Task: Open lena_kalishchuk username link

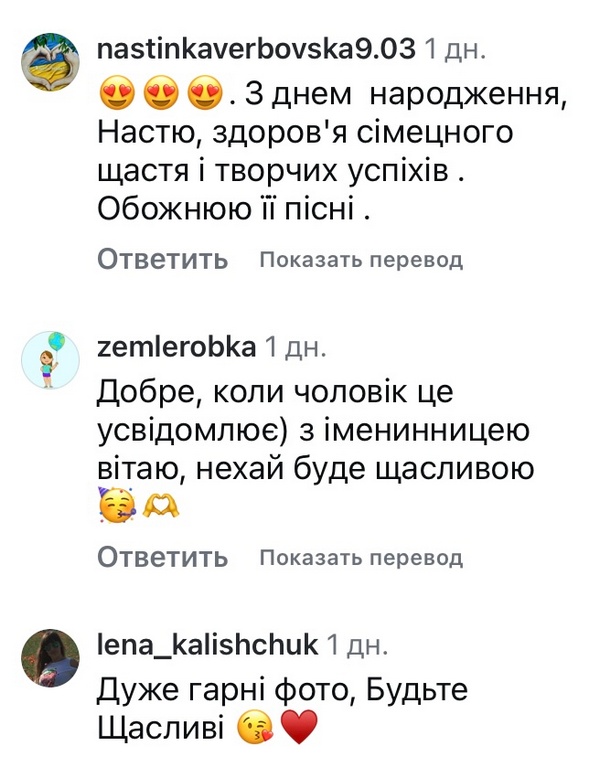Action: pos(208,643)
